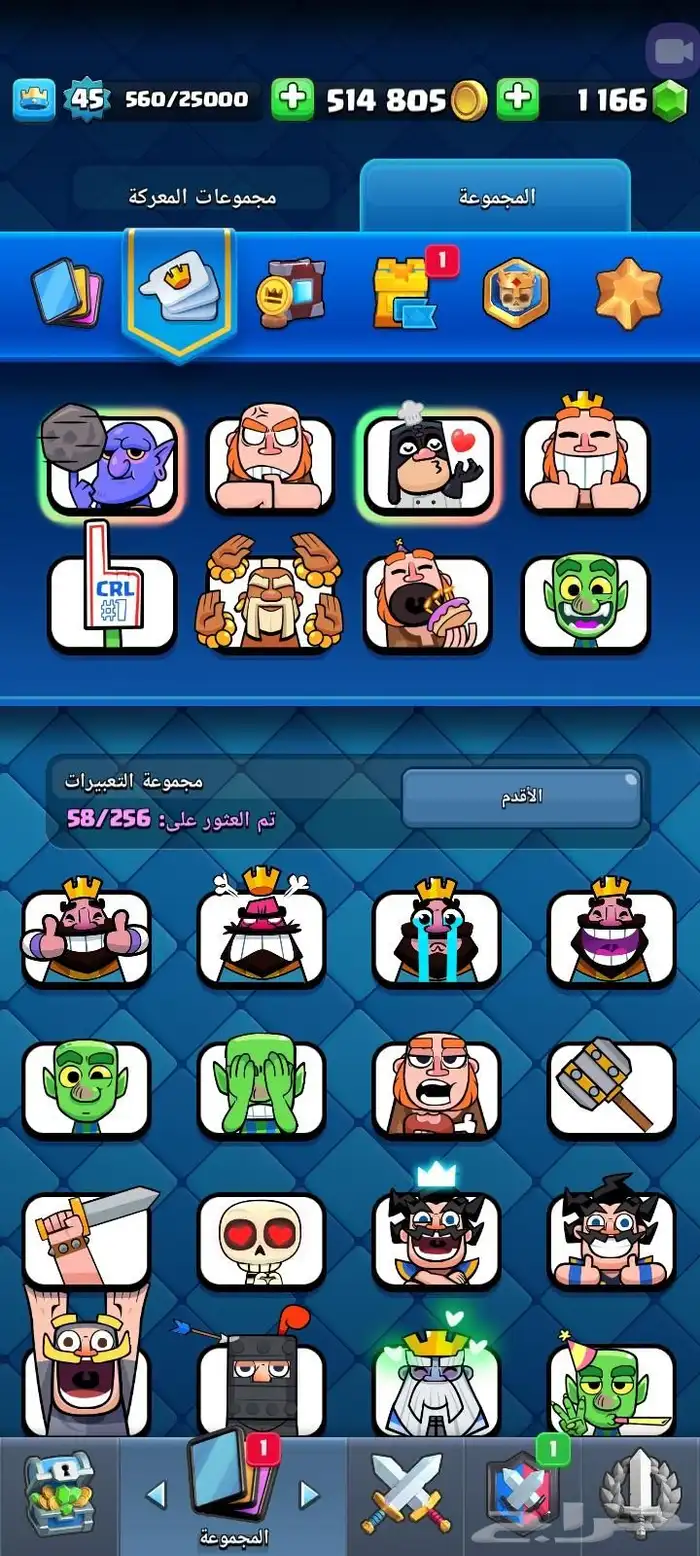
Task: Tap the green plus beside the experience bar
Action: [292, 100]
